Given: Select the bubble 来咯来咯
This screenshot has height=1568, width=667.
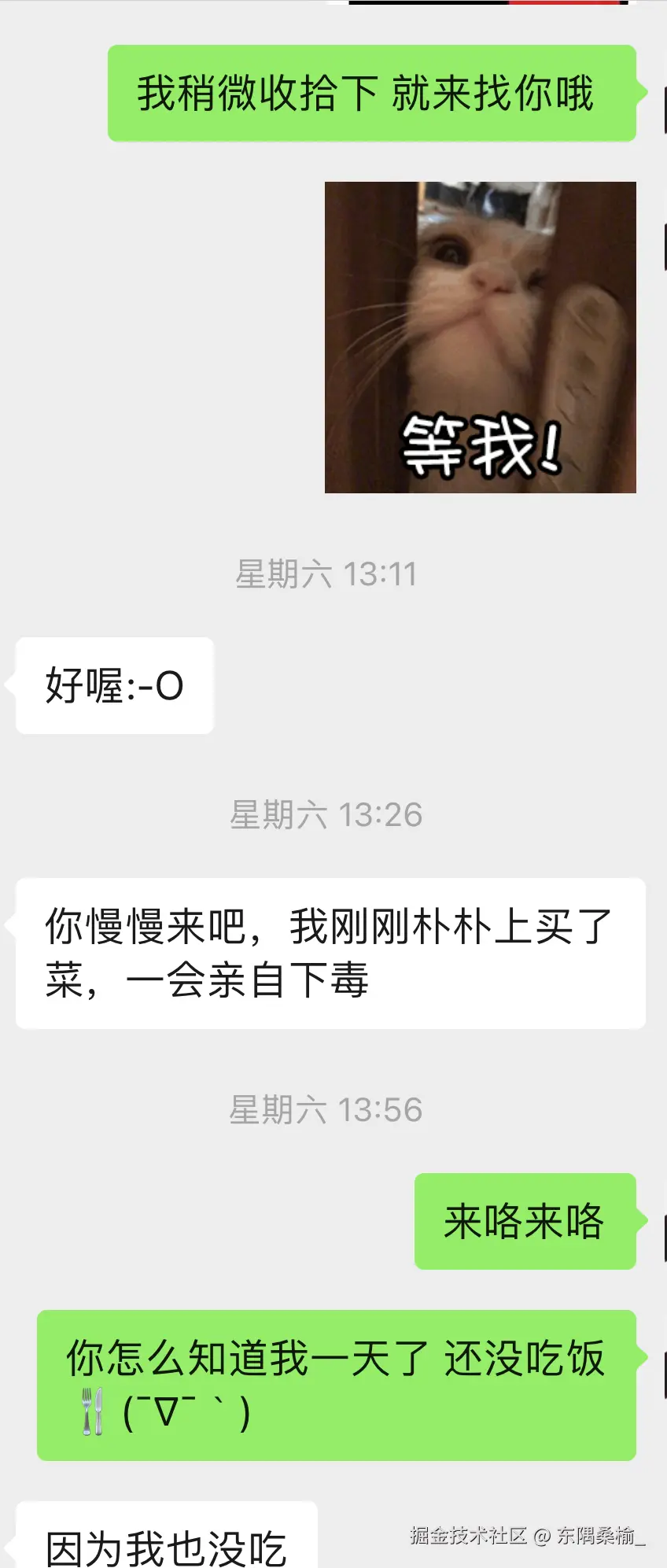Looking at the screenshot, I should 525,1221.
